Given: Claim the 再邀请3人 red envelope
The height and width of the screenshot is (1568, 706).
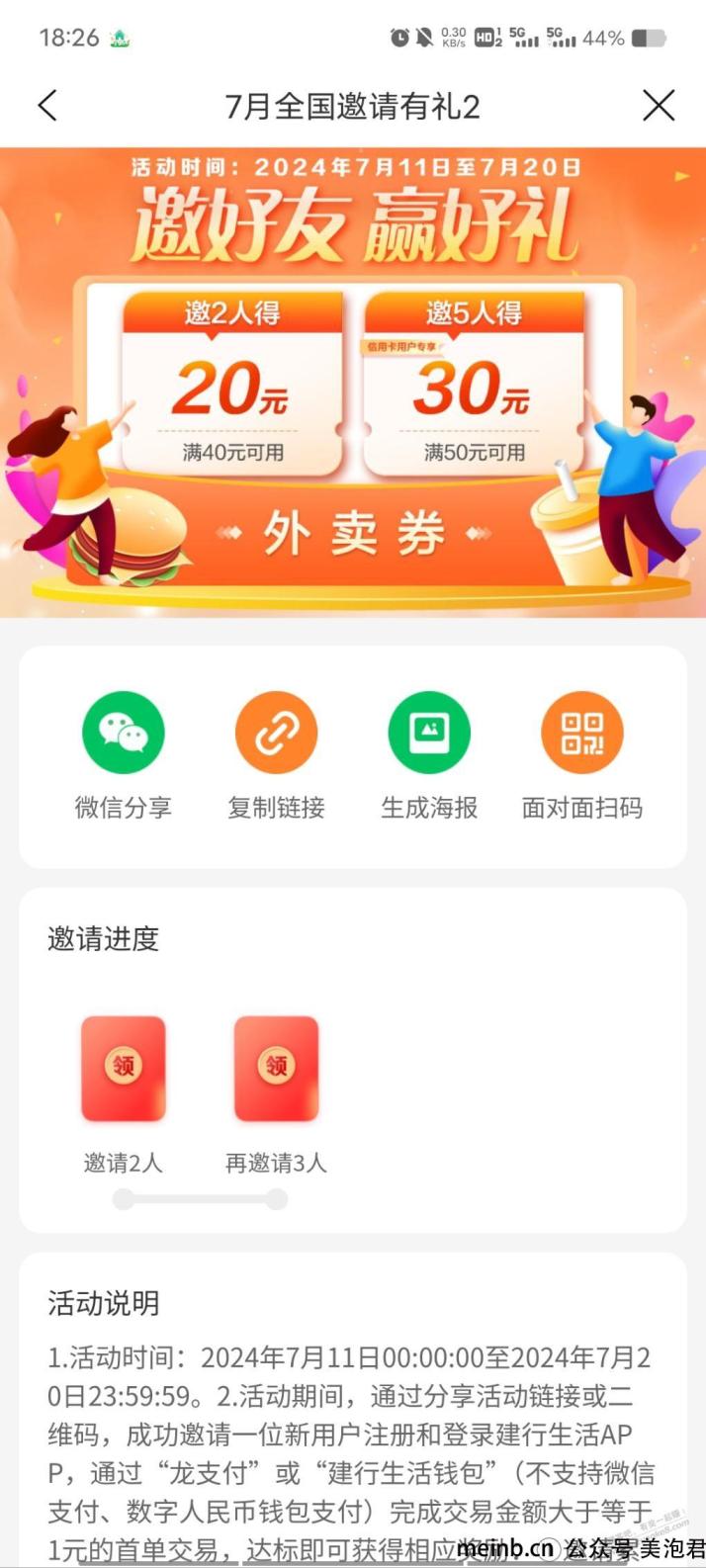Looking at the screenshot, I should (x=276, y=1068).
